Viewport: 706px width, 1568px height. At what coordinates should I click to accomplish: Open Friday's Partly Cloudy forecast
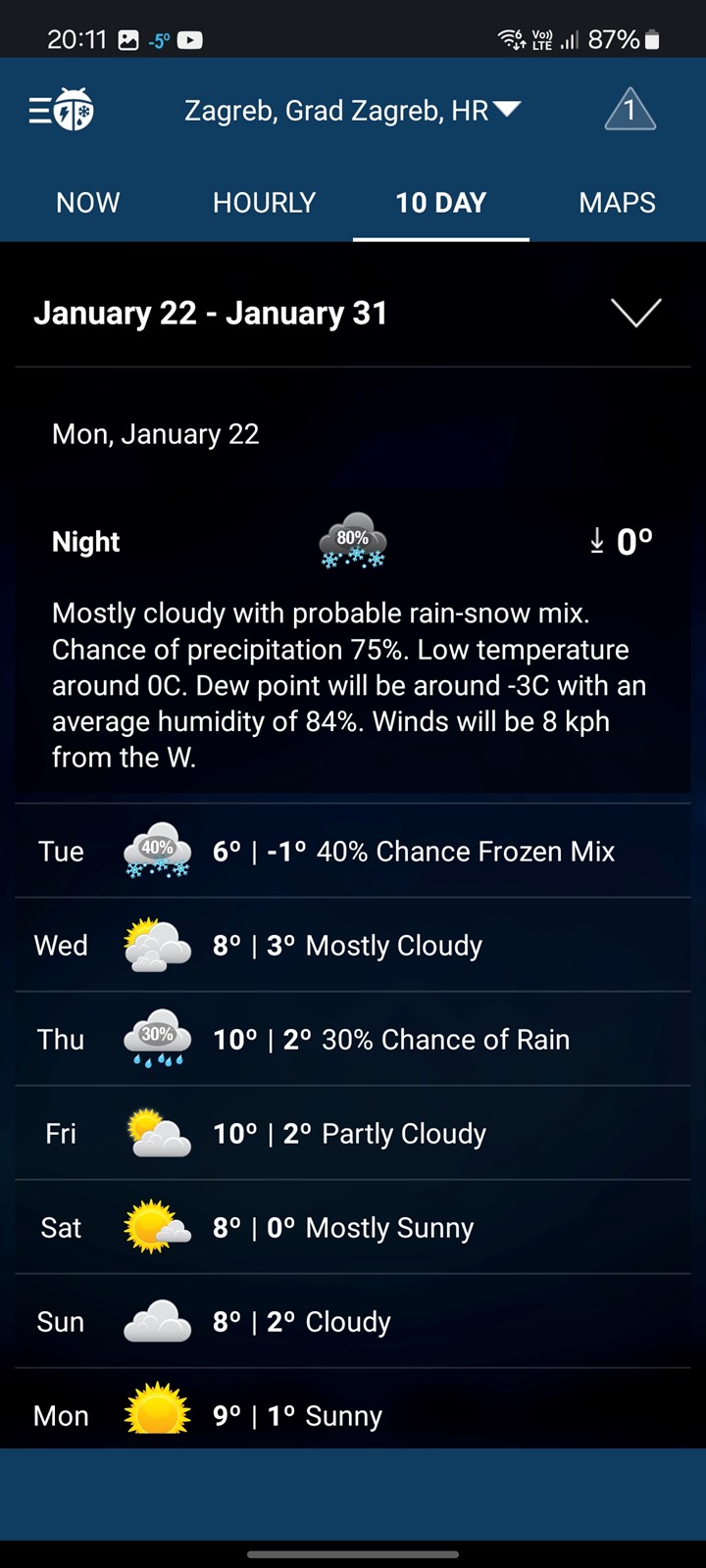(353, 1133)
